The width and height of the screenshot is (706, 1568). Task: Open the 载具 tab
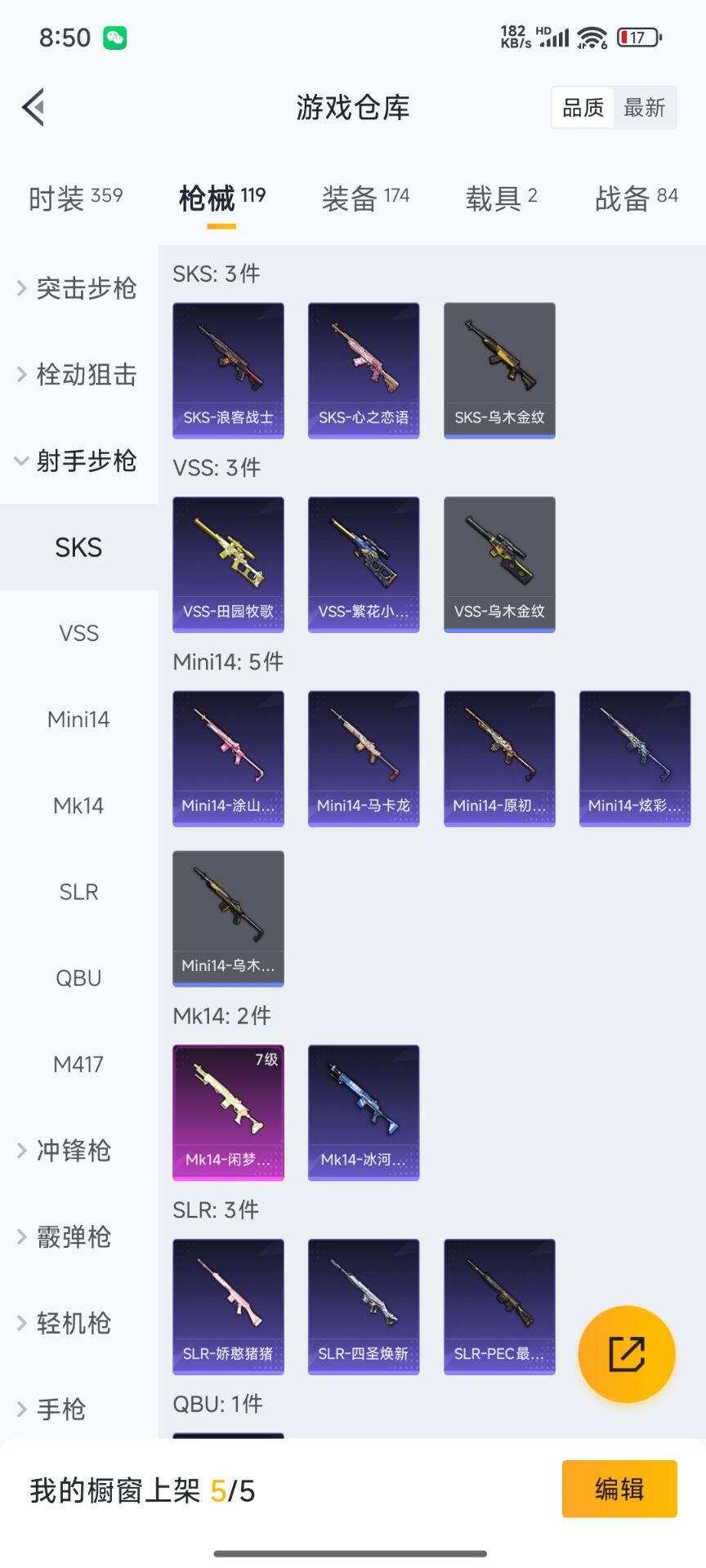pos(501,198)
